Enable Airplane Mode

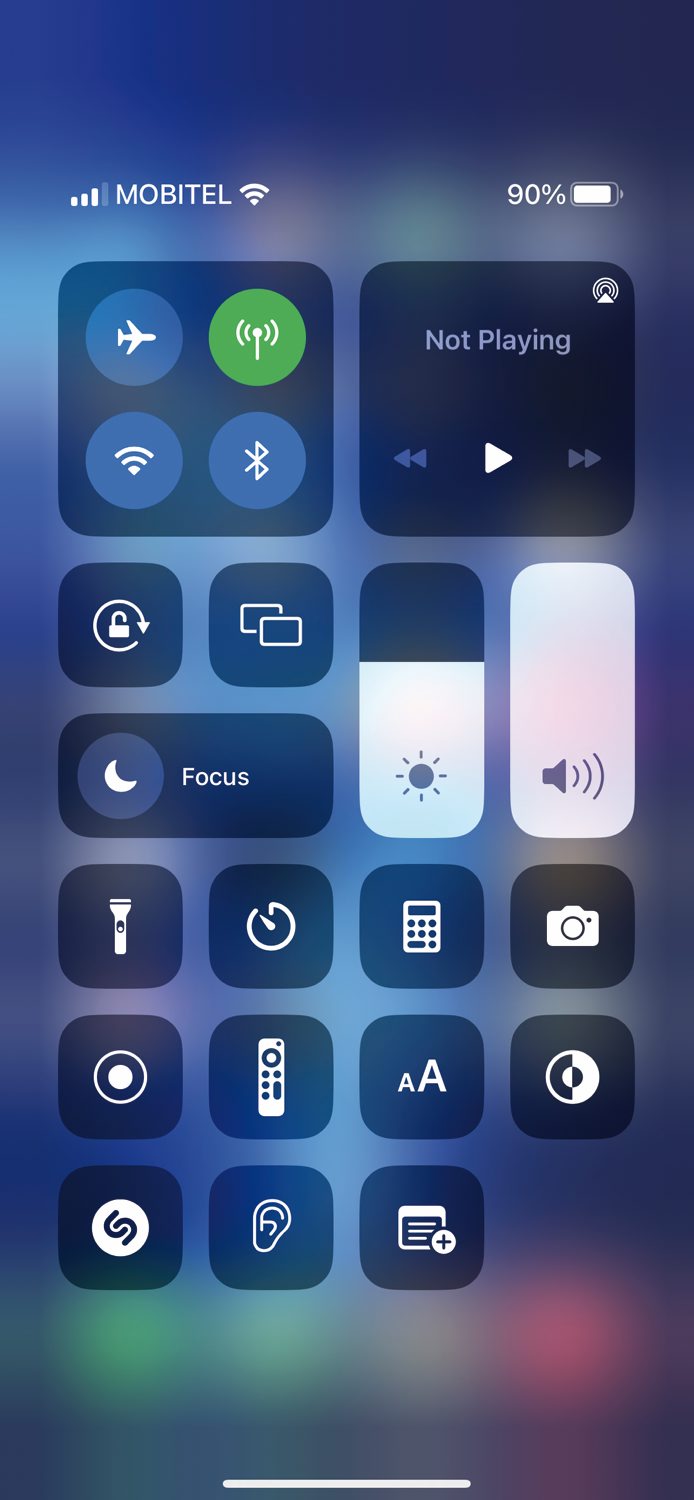(x=134, y=337)
